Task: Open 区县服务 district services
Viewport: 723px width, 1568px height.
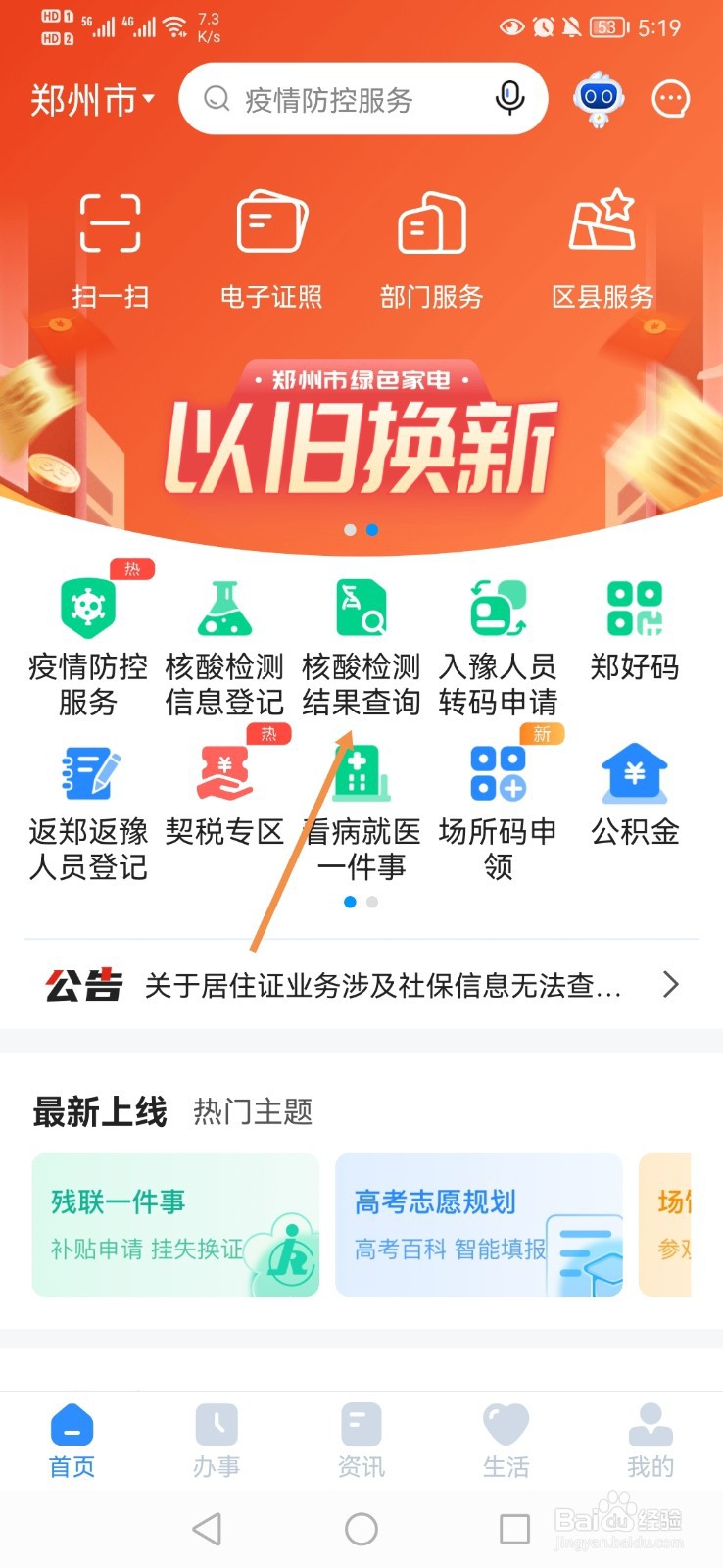Action: (x=602, y=245)
